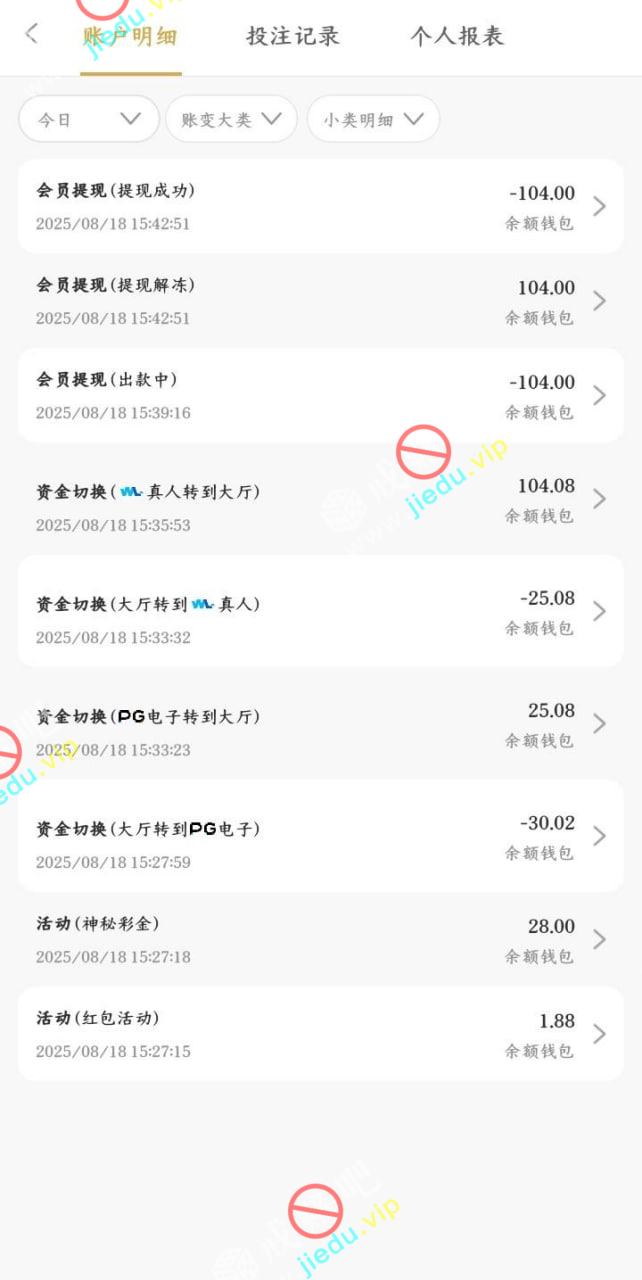The height and width of the screenshot is (1280, 642).
Task: Open the 大厅转到PG电子 -30.02 record
Action: [320, 836]
